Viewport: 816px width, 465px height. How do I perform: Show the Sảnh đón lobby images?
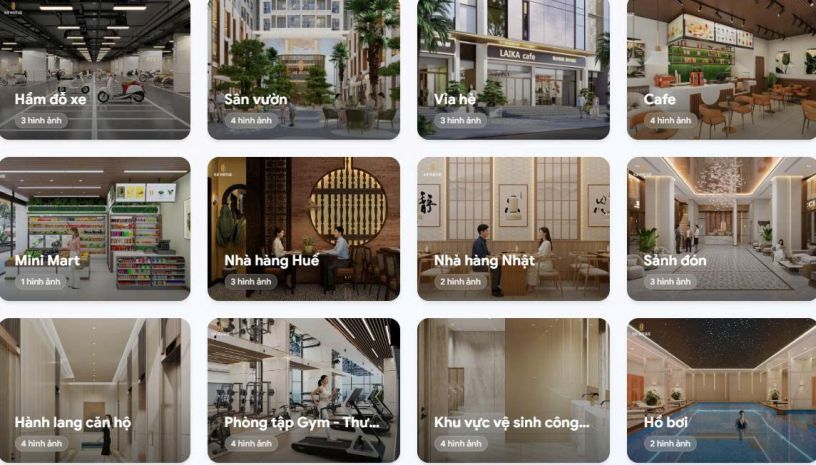click(721, 229)
